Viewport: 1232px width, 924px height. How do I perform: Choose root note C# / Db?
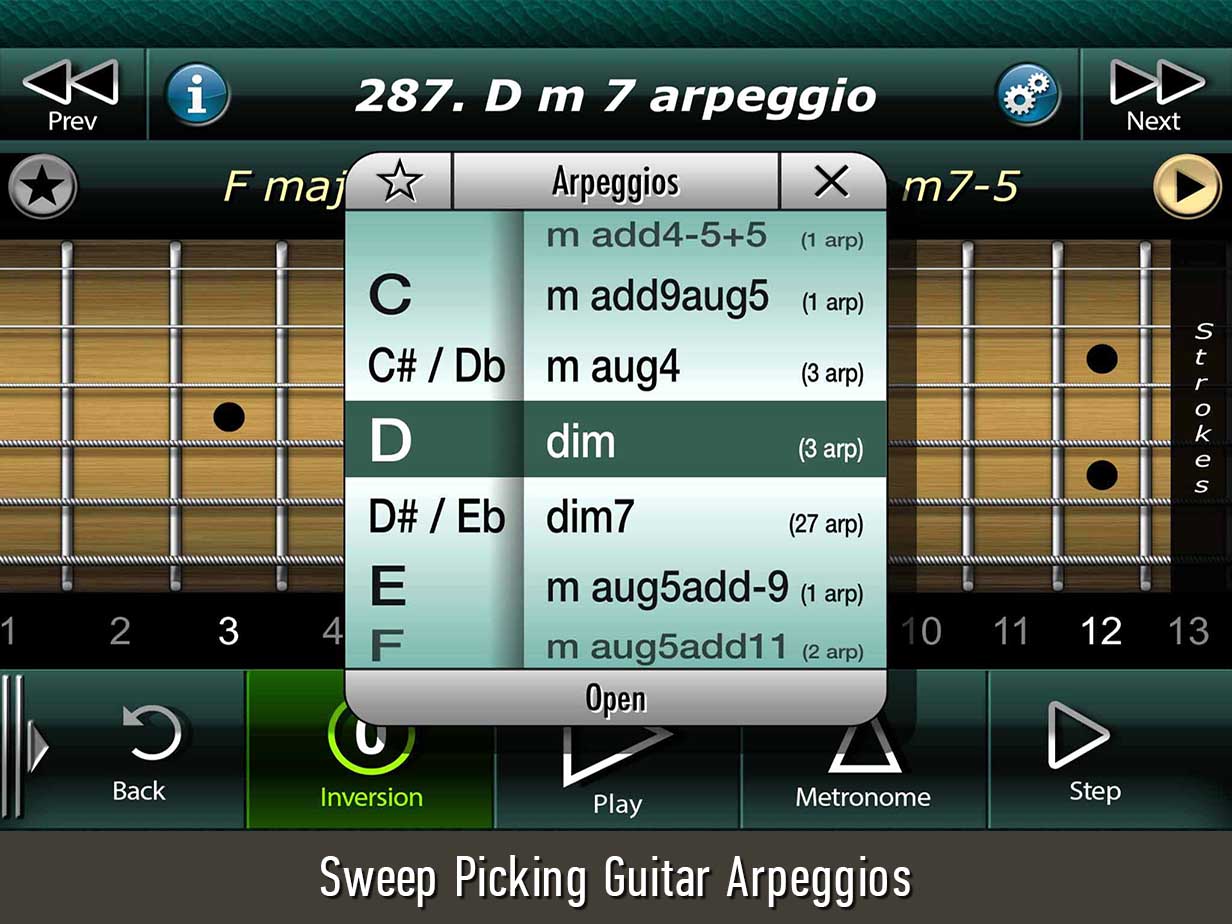tap(436, 367)
